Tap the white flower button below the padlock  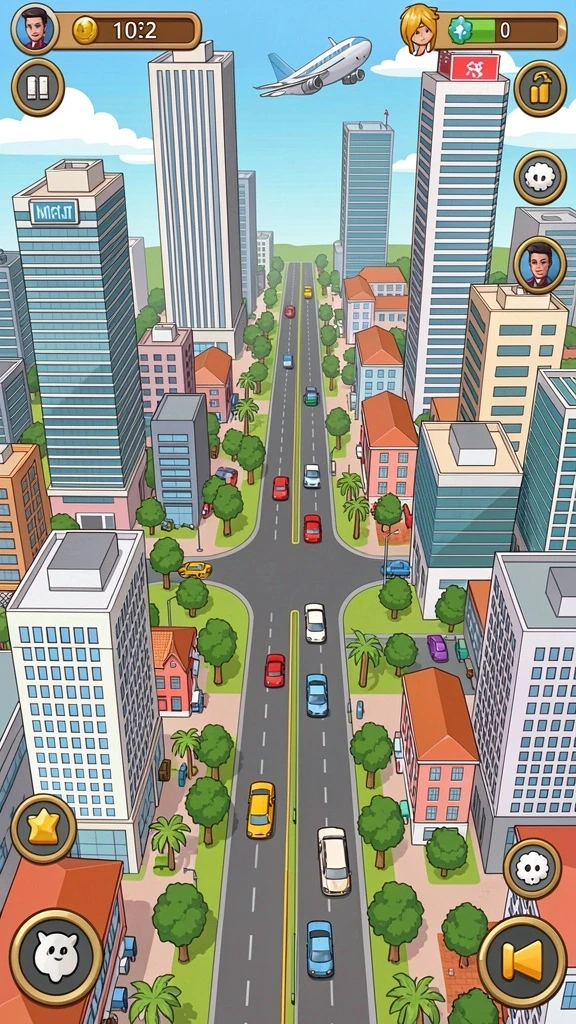[539, 177]
